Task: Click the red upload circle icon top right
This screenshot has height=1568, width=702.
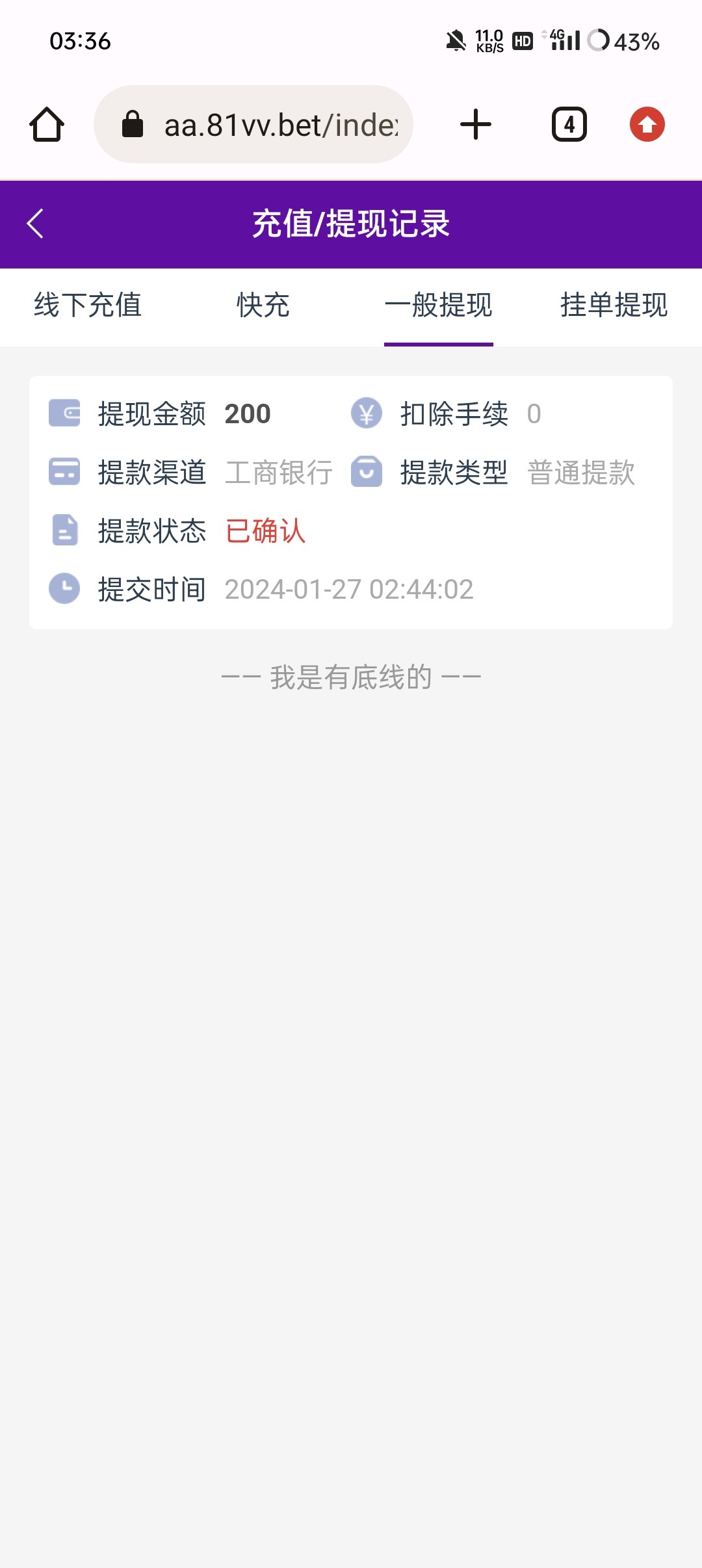Action: coord(647,124)
